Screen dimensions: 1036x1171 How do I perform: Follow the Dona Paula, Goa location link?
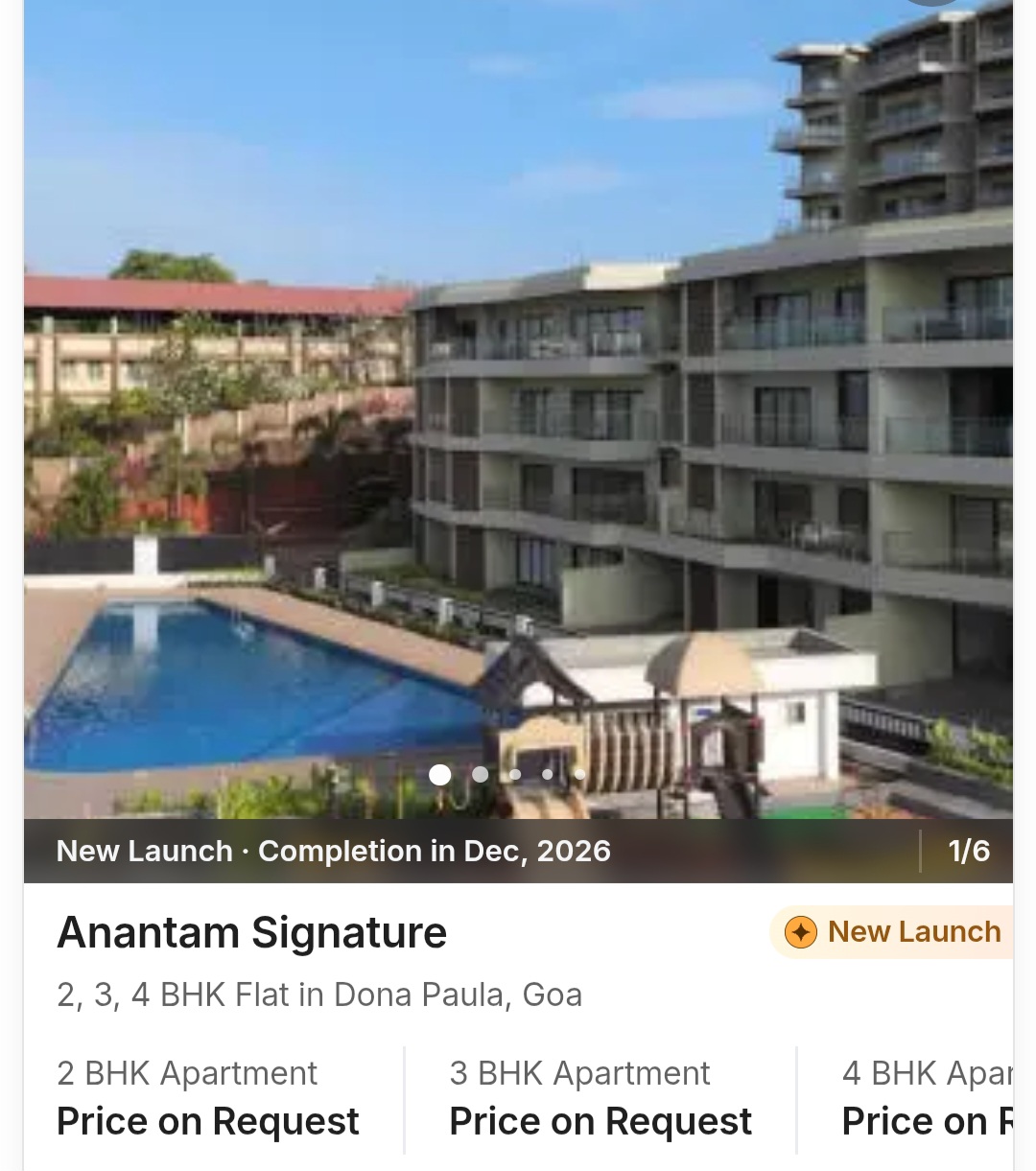pyautogui.click(x=319, y=995)
